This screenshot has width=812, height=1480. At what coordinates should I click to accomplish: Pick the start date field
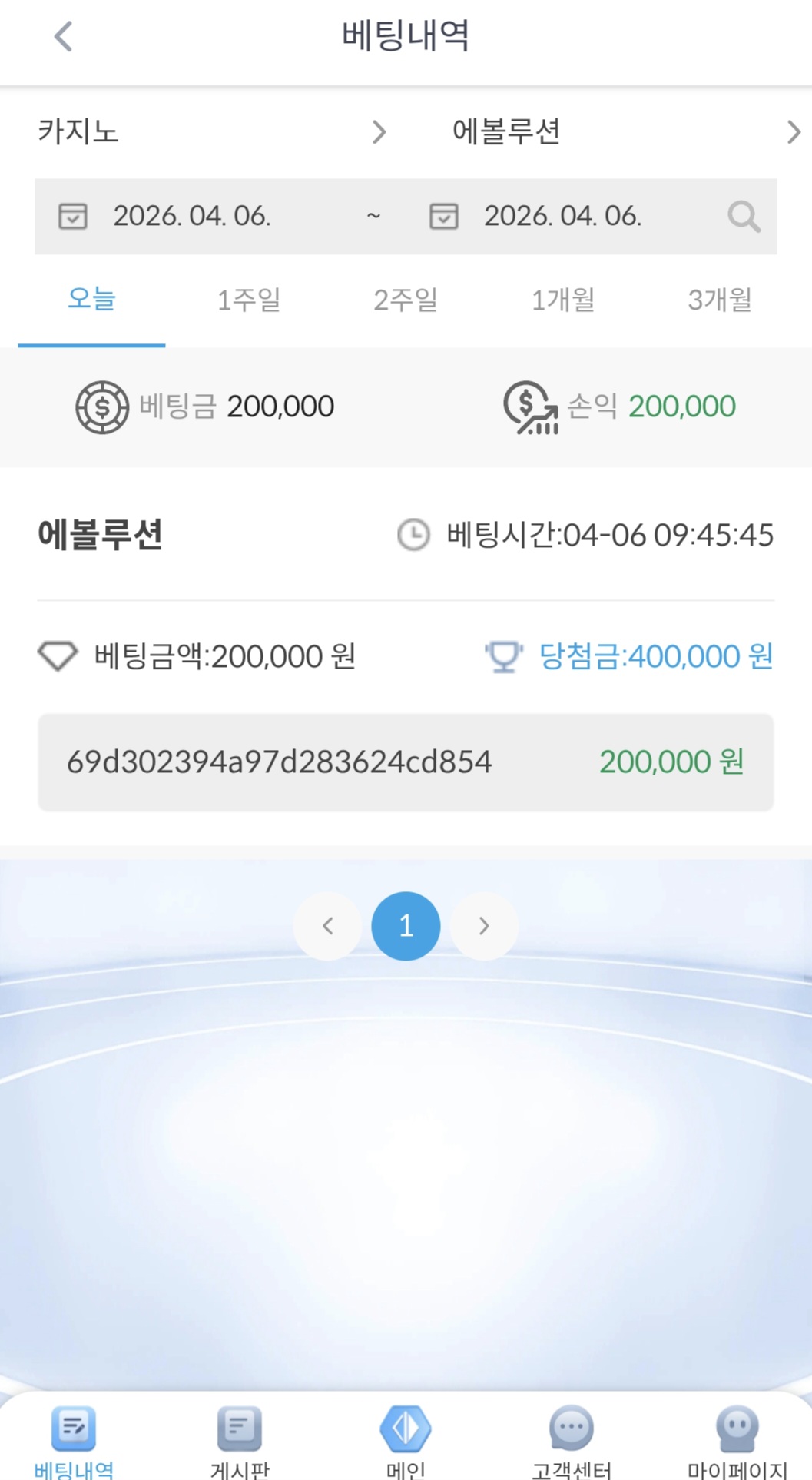click(192, 217)
